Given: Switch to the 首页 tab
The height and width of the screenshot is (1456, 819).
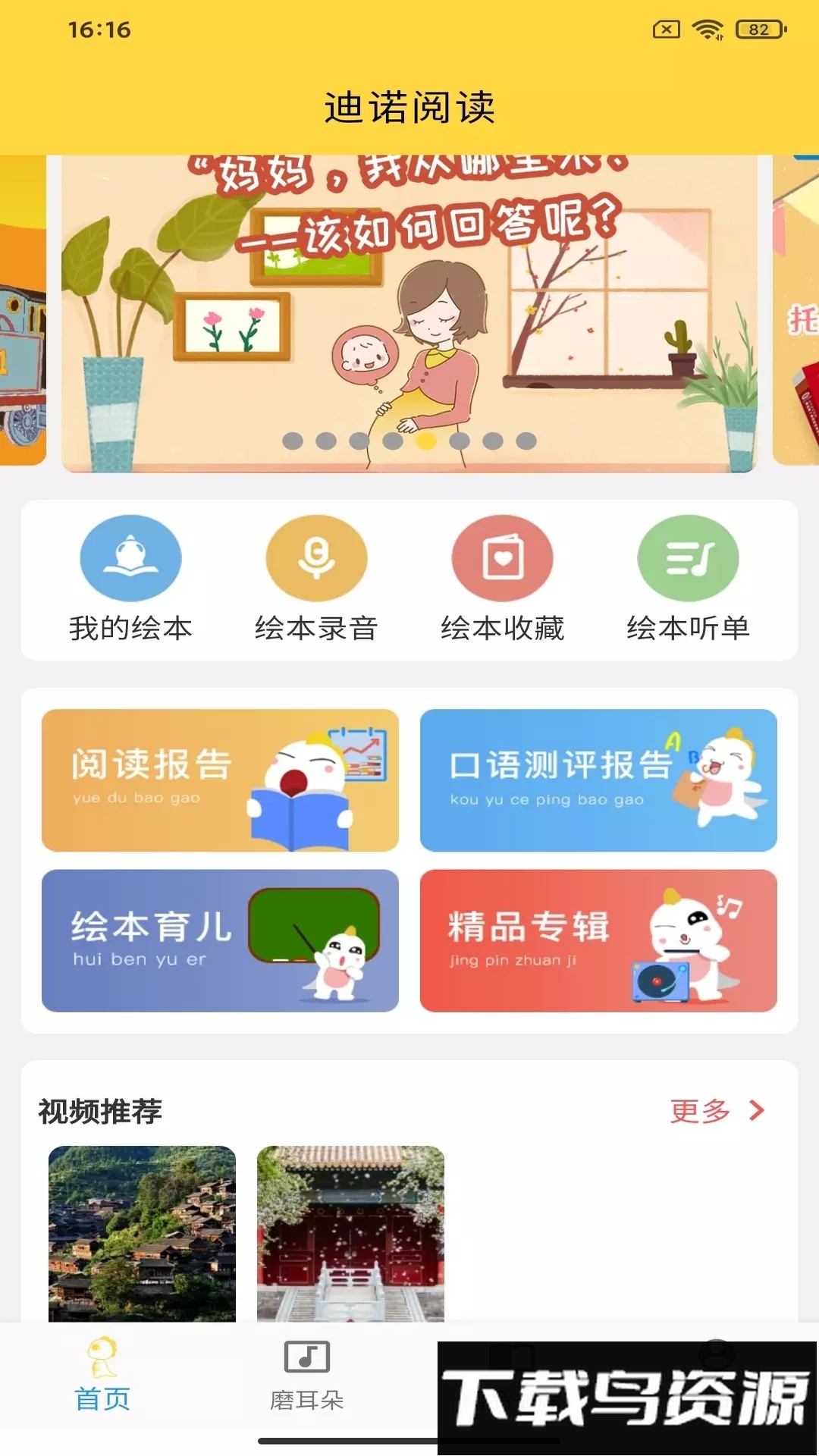Looking at the screenshot, I should [102, 1382].
